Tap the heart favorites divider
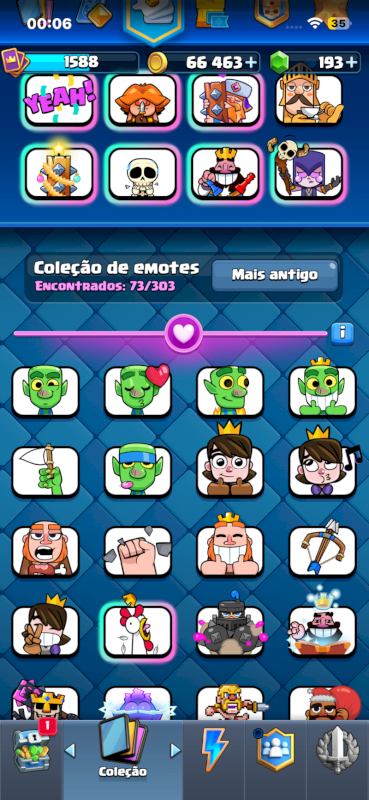 pyautogui.click(x=184, y=334)
